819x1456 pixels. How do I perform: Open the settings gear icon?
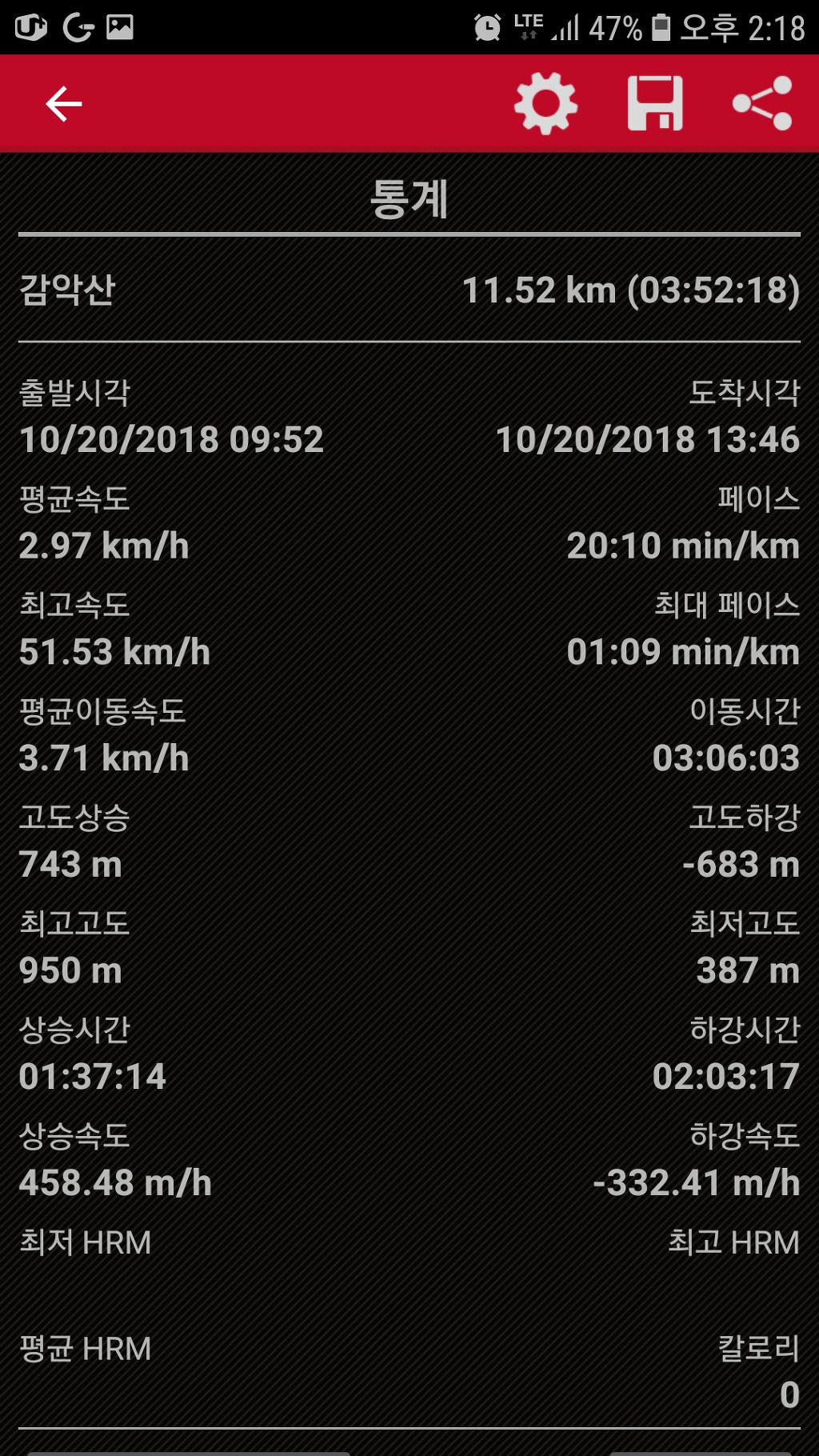545,104
